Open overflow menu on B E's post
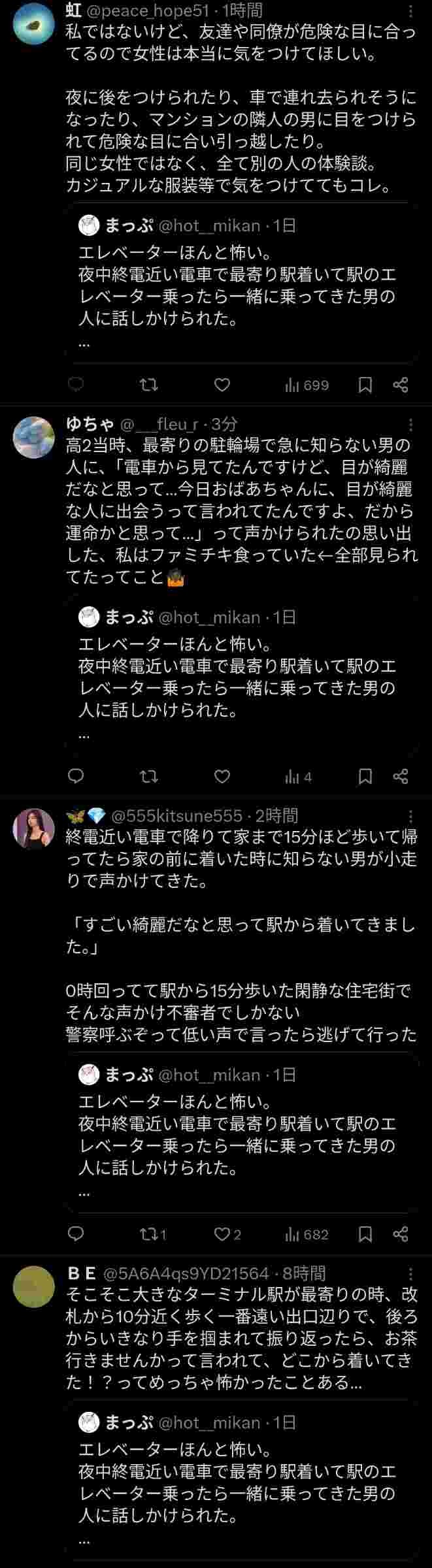 410,1274
